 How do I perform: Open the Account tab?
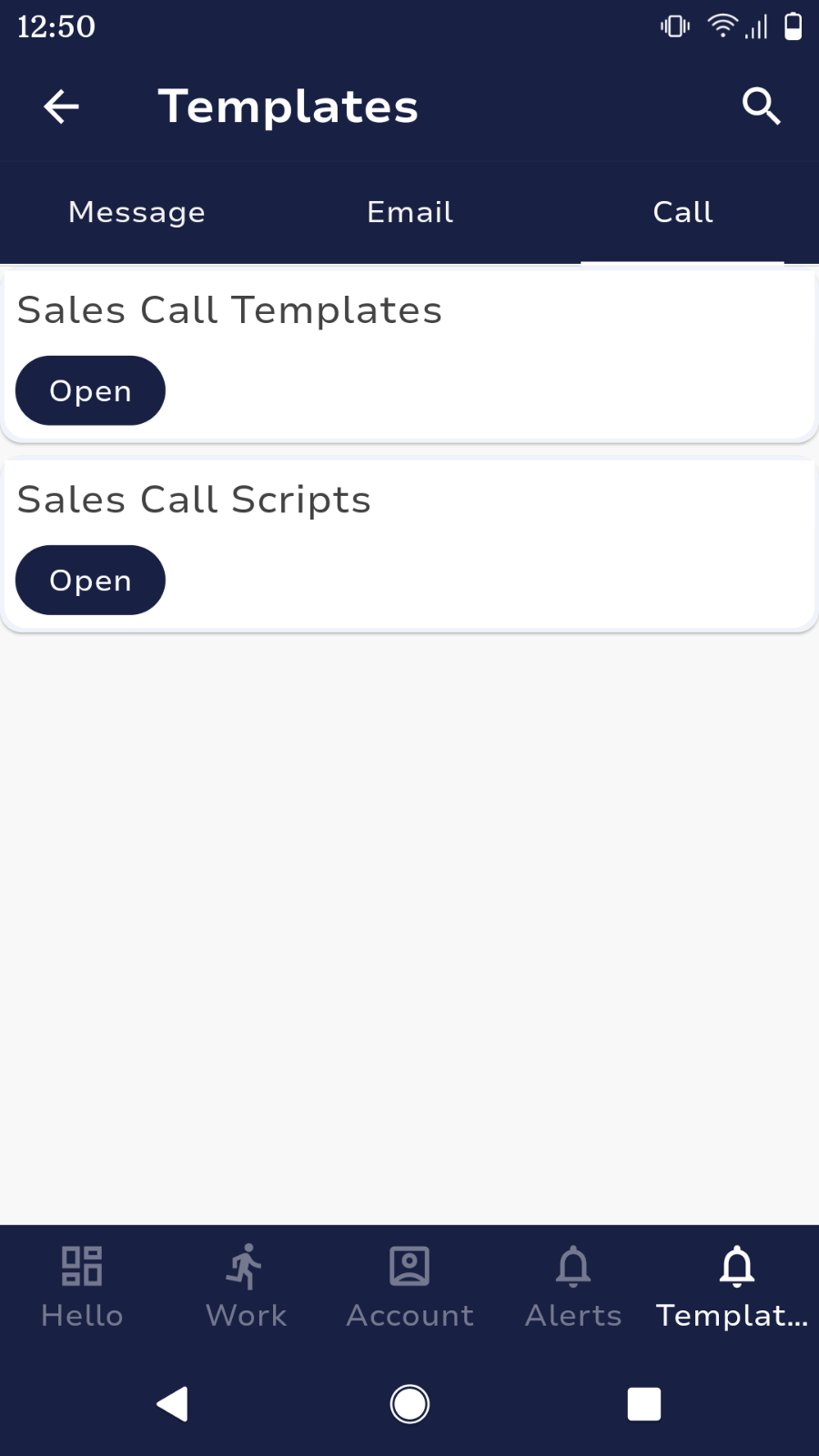point(409,1288)
